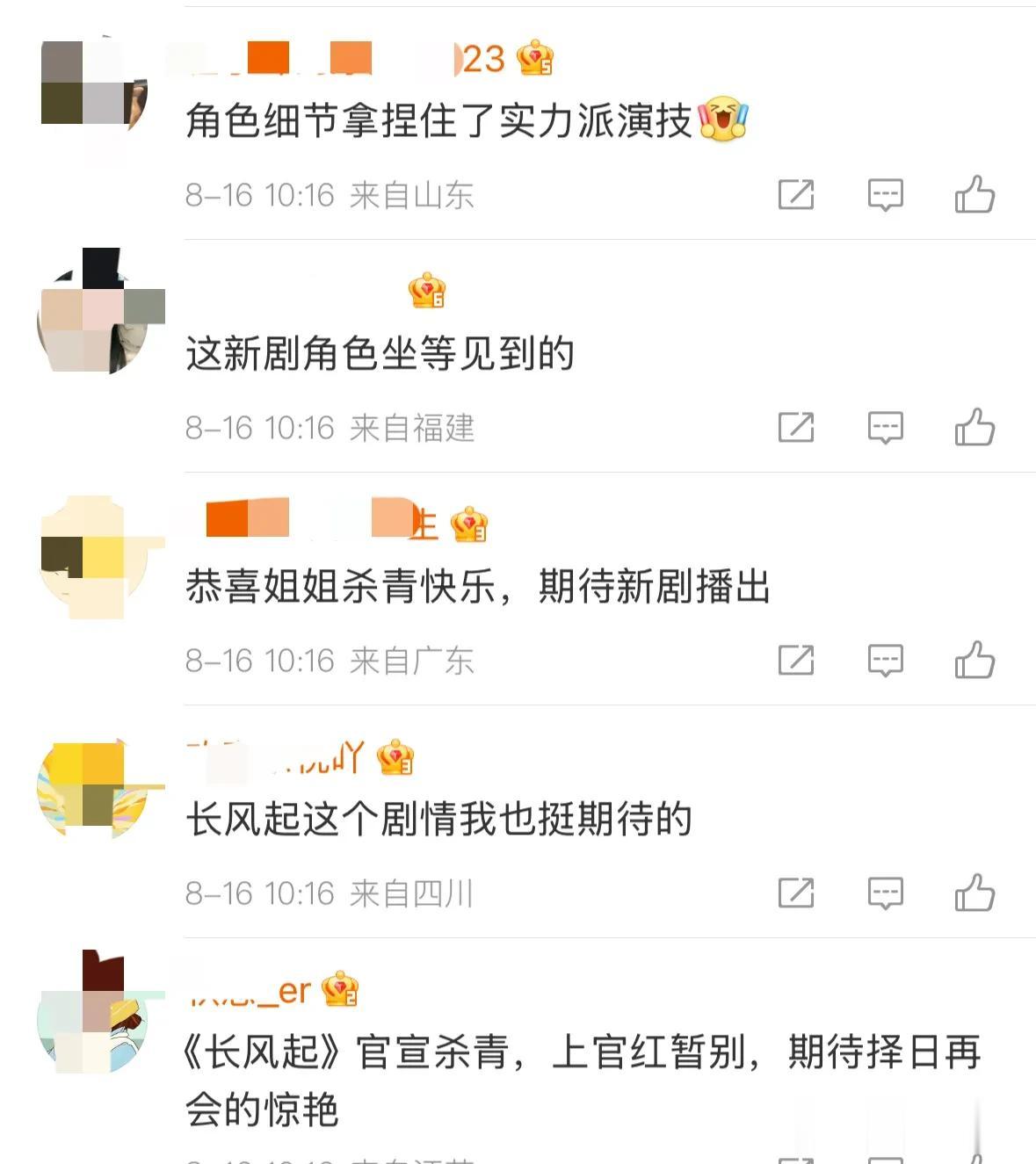The width and height of the screenshot is (1036, 1164).
Task: Toggle the like button on the first comment
Action: coord(974,195)
